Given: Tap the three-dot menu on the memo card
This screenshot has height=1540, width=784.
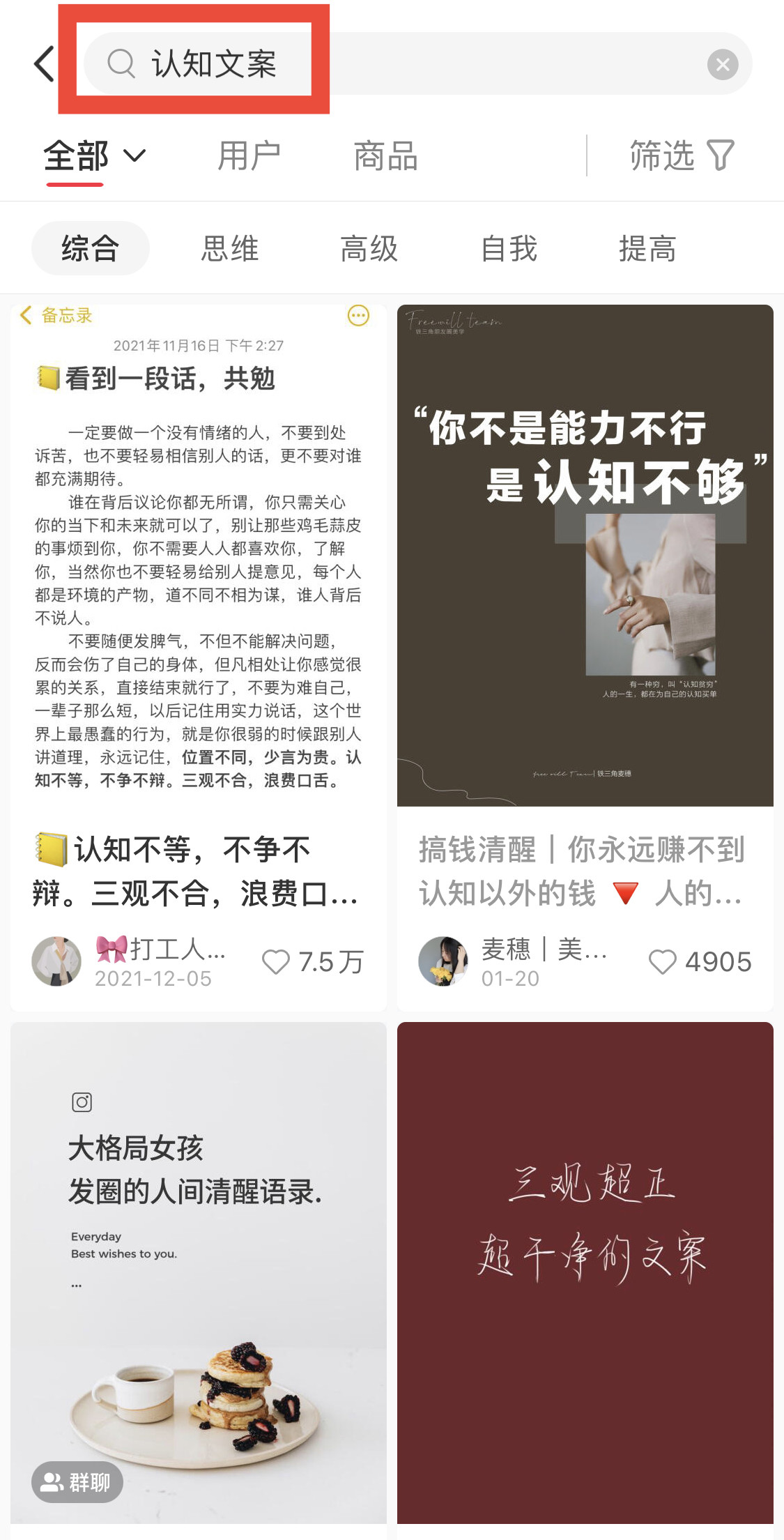Looking at the screenshot, I should tap(358, 315).
